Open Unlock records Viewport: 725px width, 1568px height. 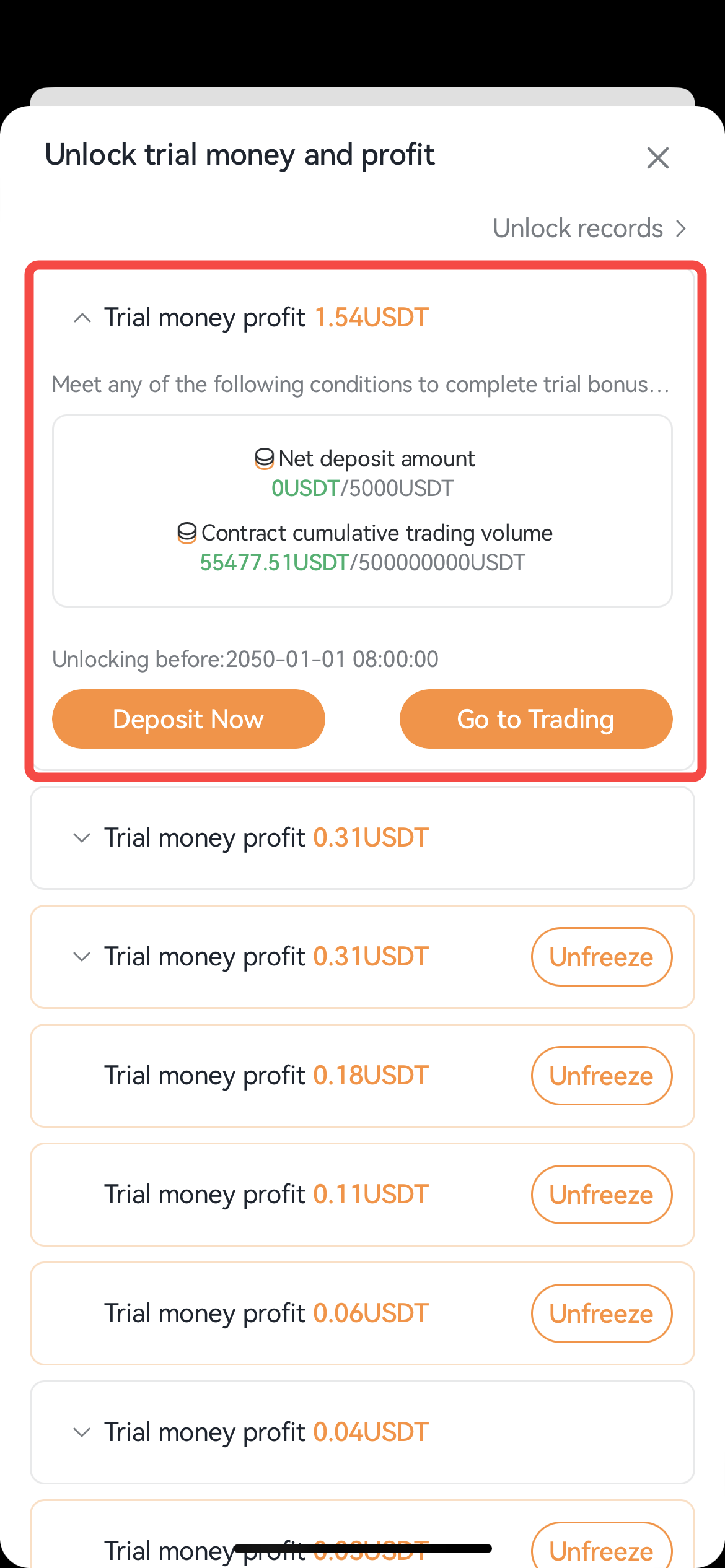click(x=589, y=229)
